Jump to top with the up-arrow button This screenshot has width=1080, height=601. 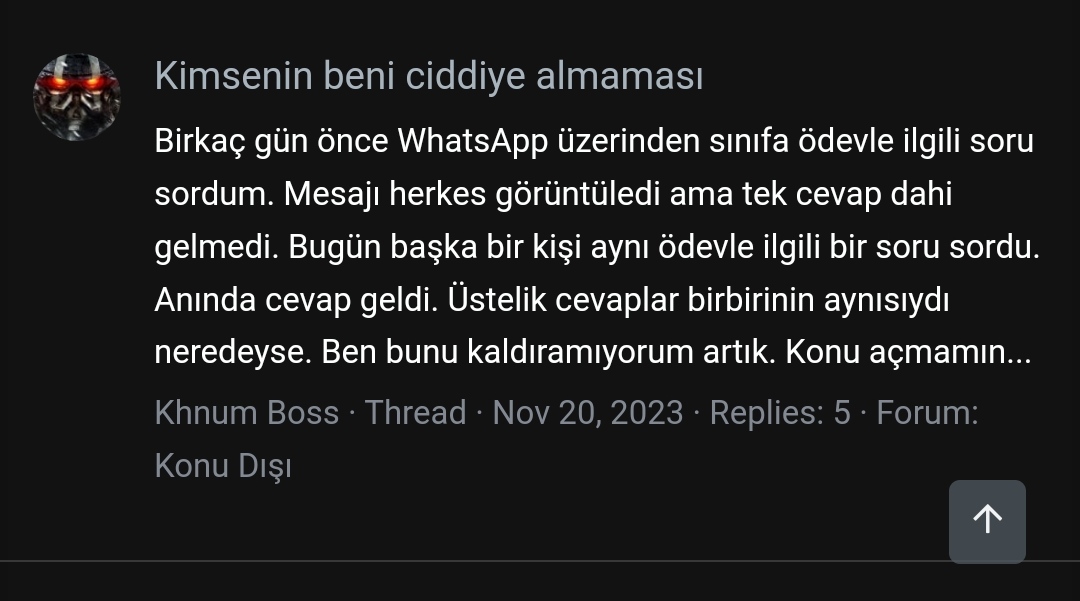pos(987,520)
